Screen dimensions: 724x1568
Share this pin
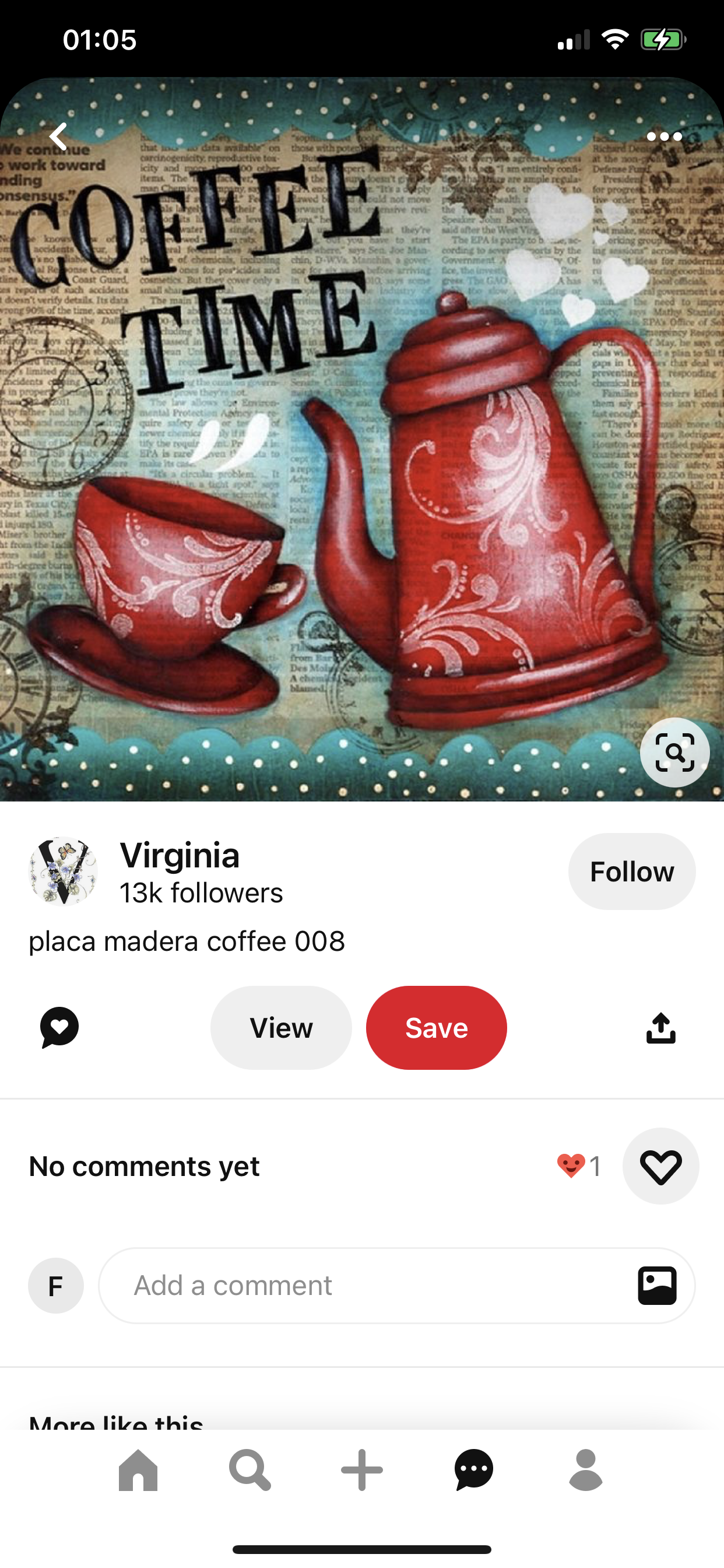tap(660, 1027)
